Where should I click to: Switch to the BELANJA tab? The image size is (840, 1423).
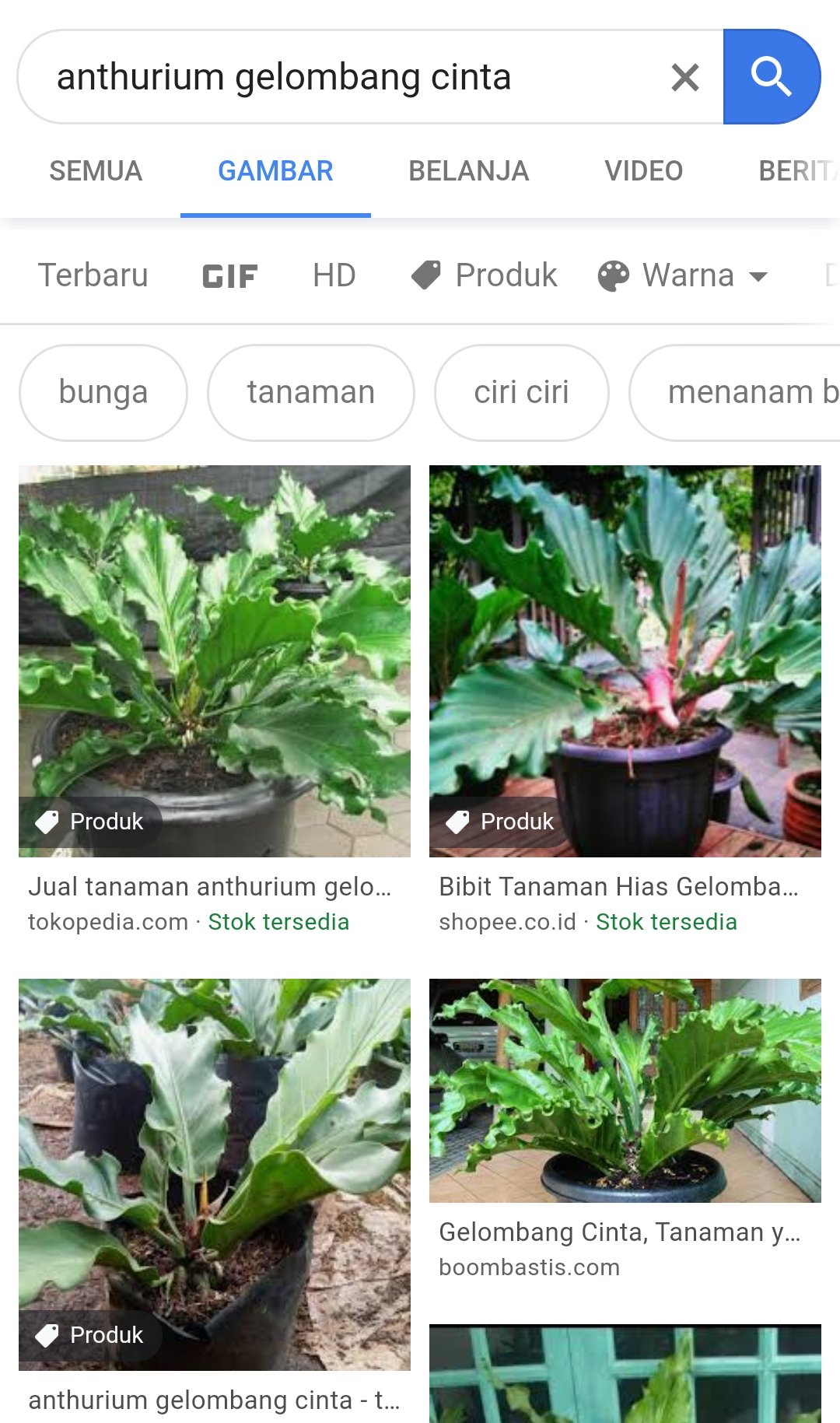tap(468, 171)
